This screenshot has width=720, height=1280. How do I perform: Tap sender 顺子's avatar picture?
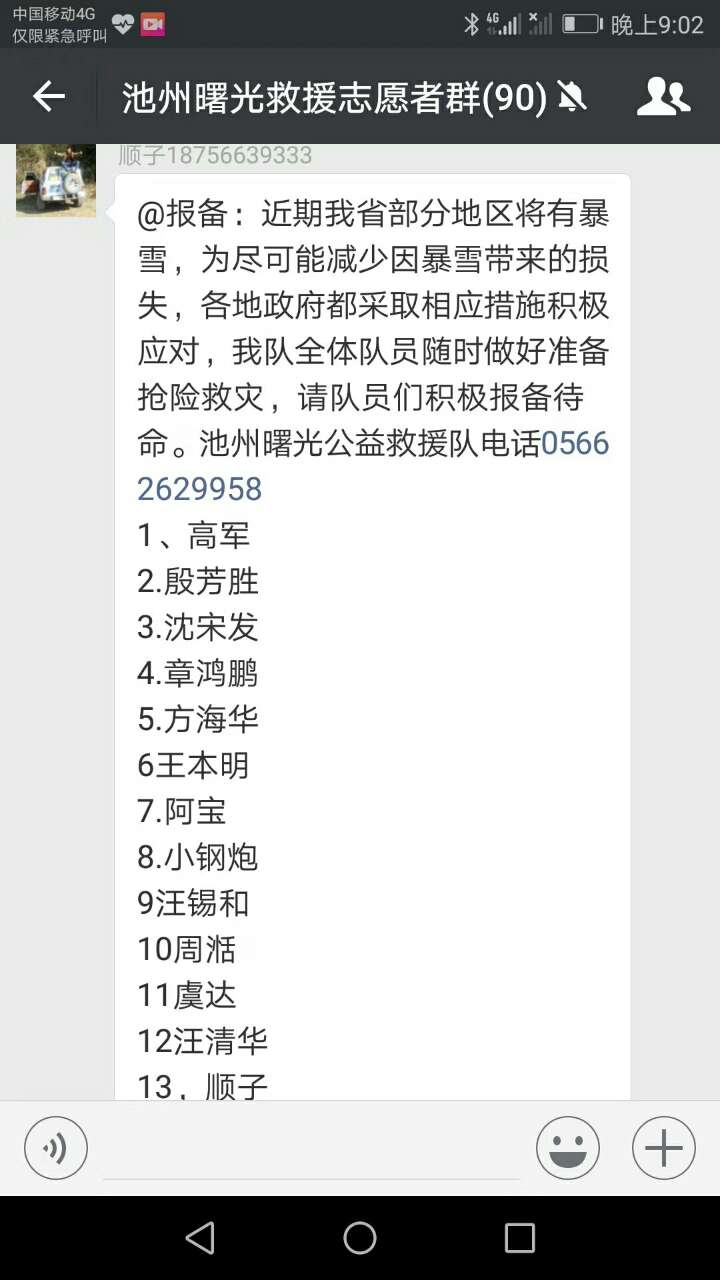coord(56,180)
